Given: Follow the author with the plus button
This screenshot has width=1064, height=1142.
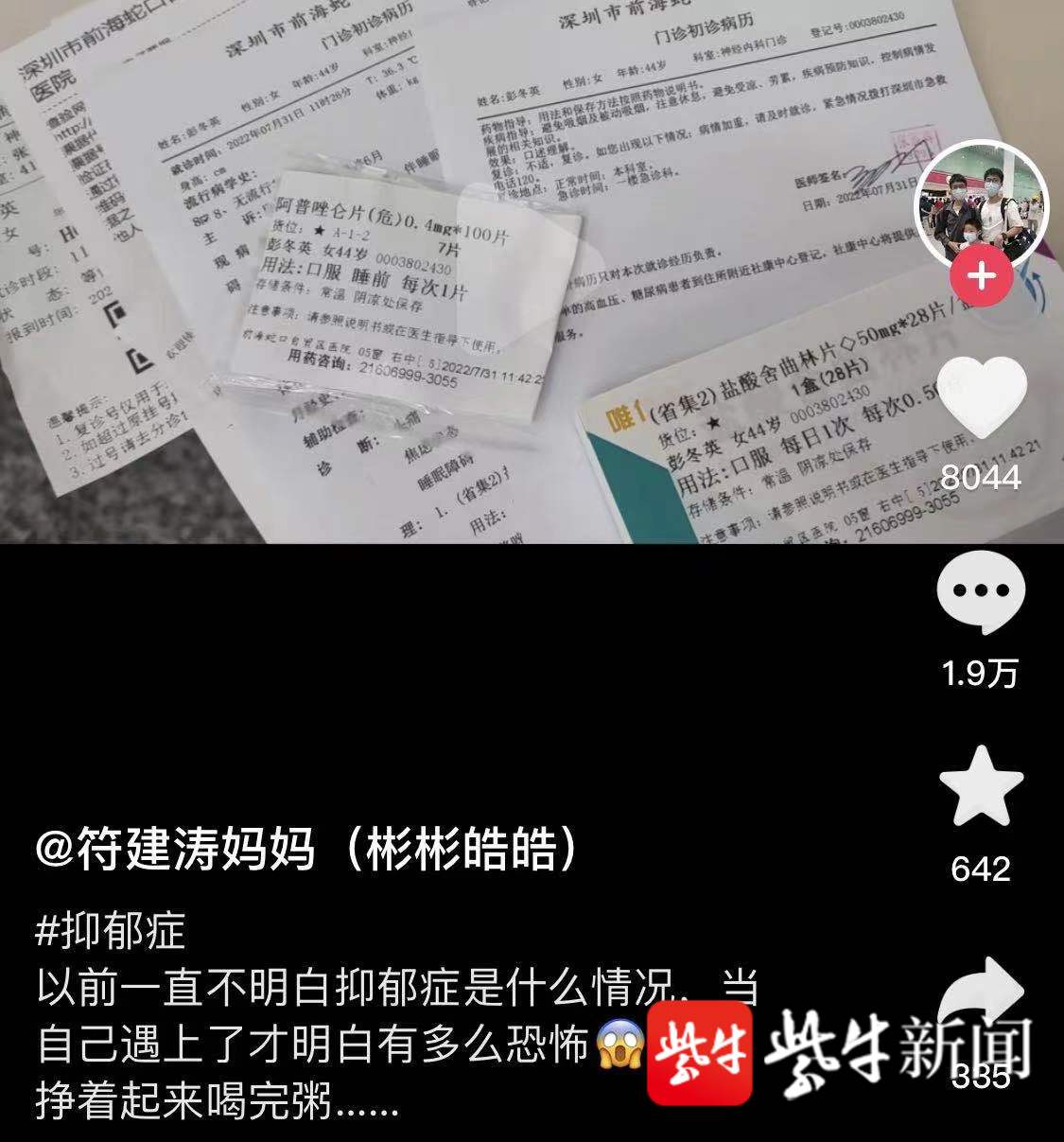Looking at the screenshot, I should point(981,276).
